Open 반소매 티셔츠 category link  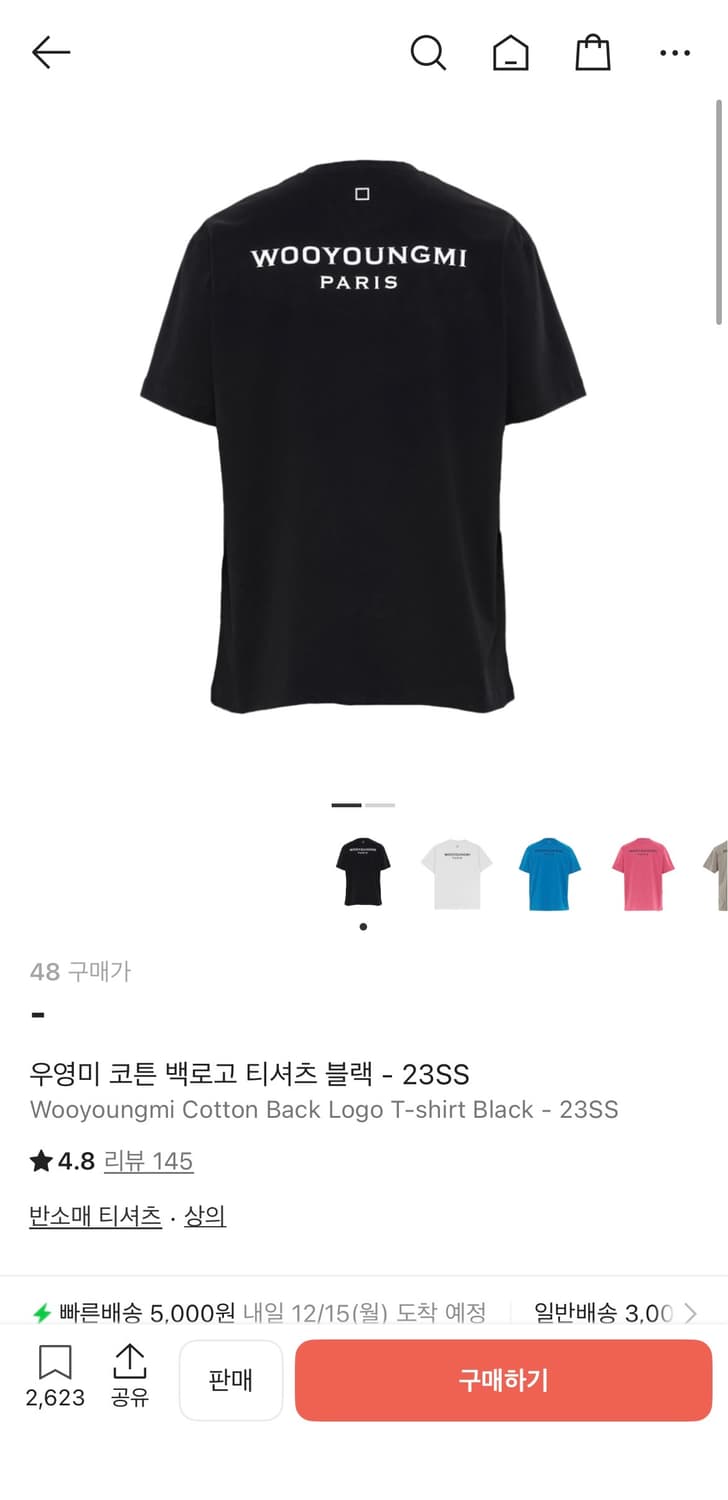94,1215
